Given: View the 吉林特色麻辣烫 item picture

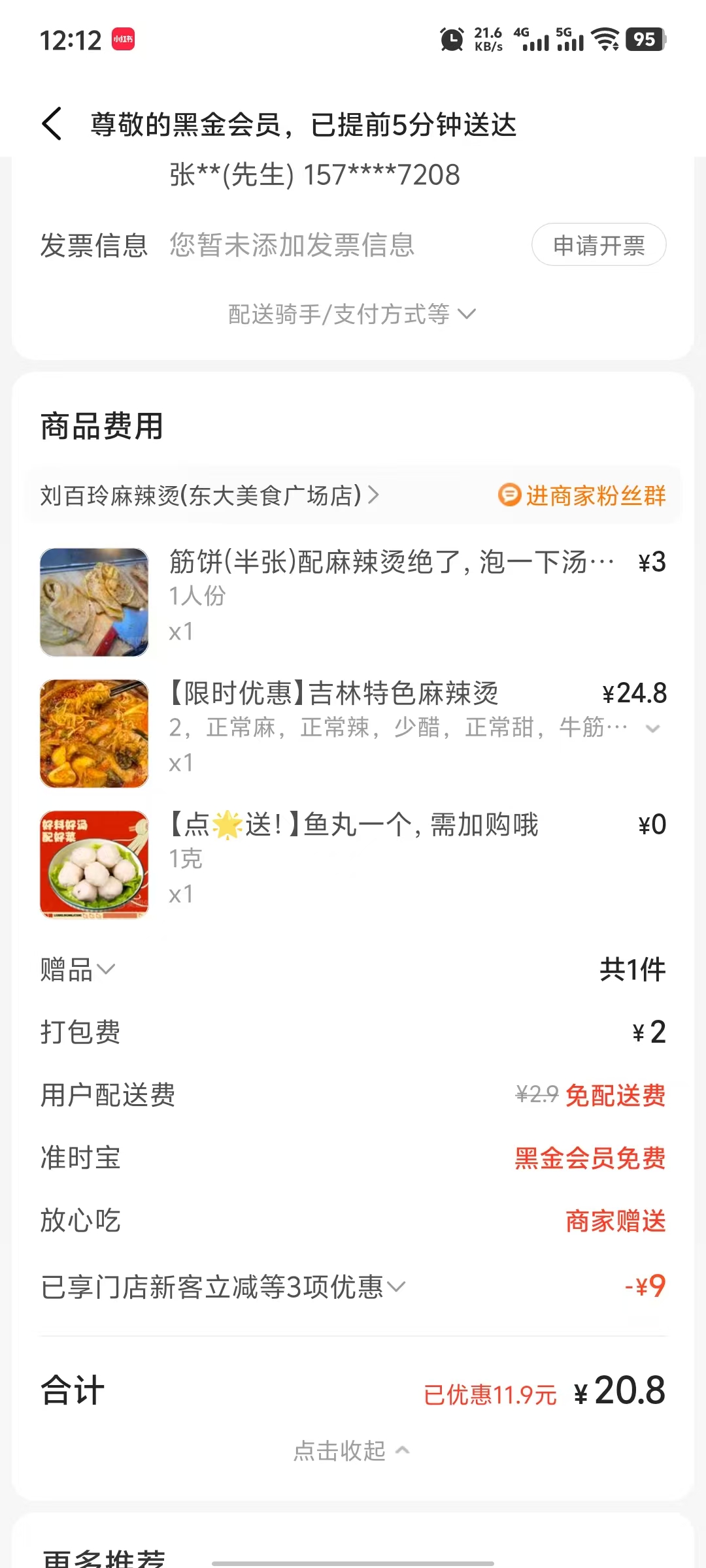Looking at the screenshot, I should coord(94,733).
